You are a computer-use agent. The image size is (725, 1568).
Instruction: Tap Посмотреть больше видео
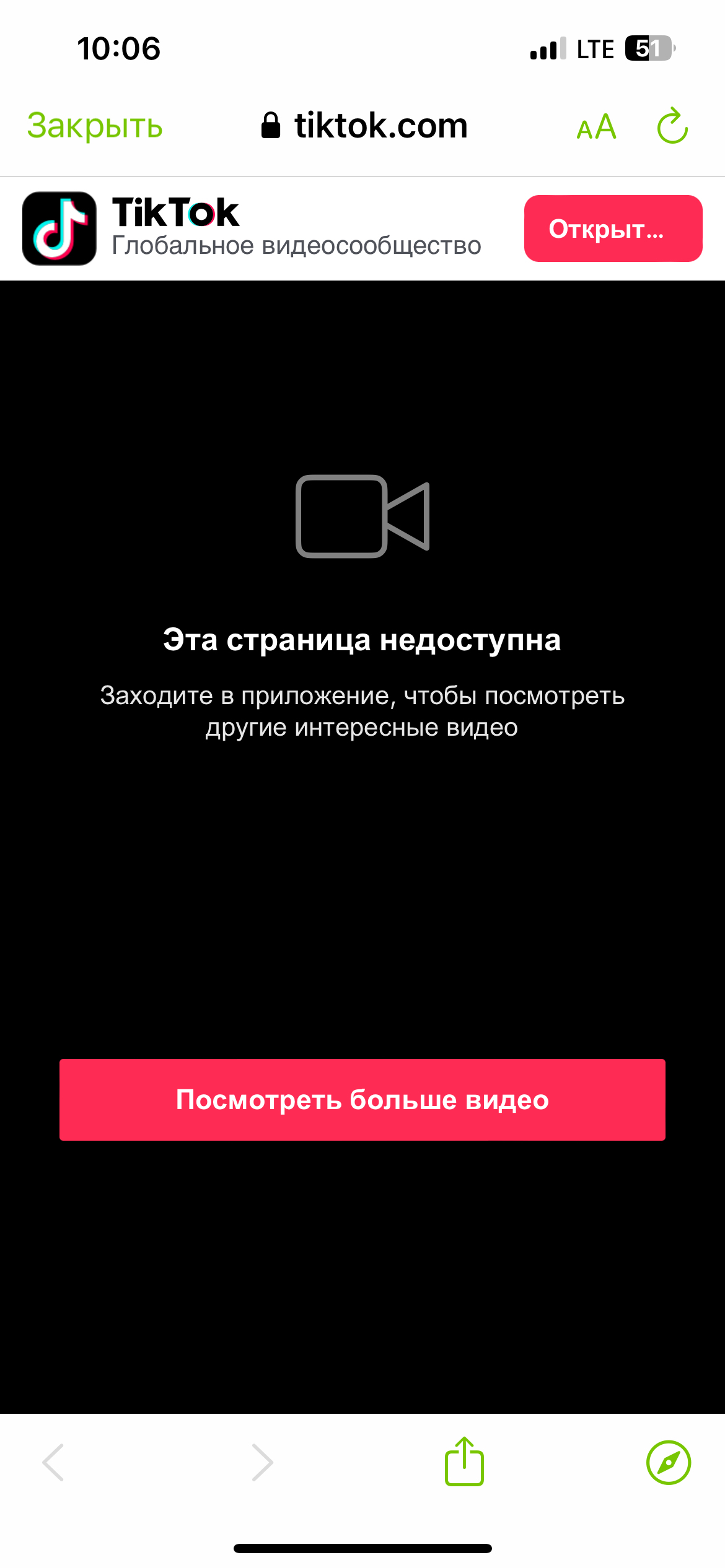tap(362, 1100)
